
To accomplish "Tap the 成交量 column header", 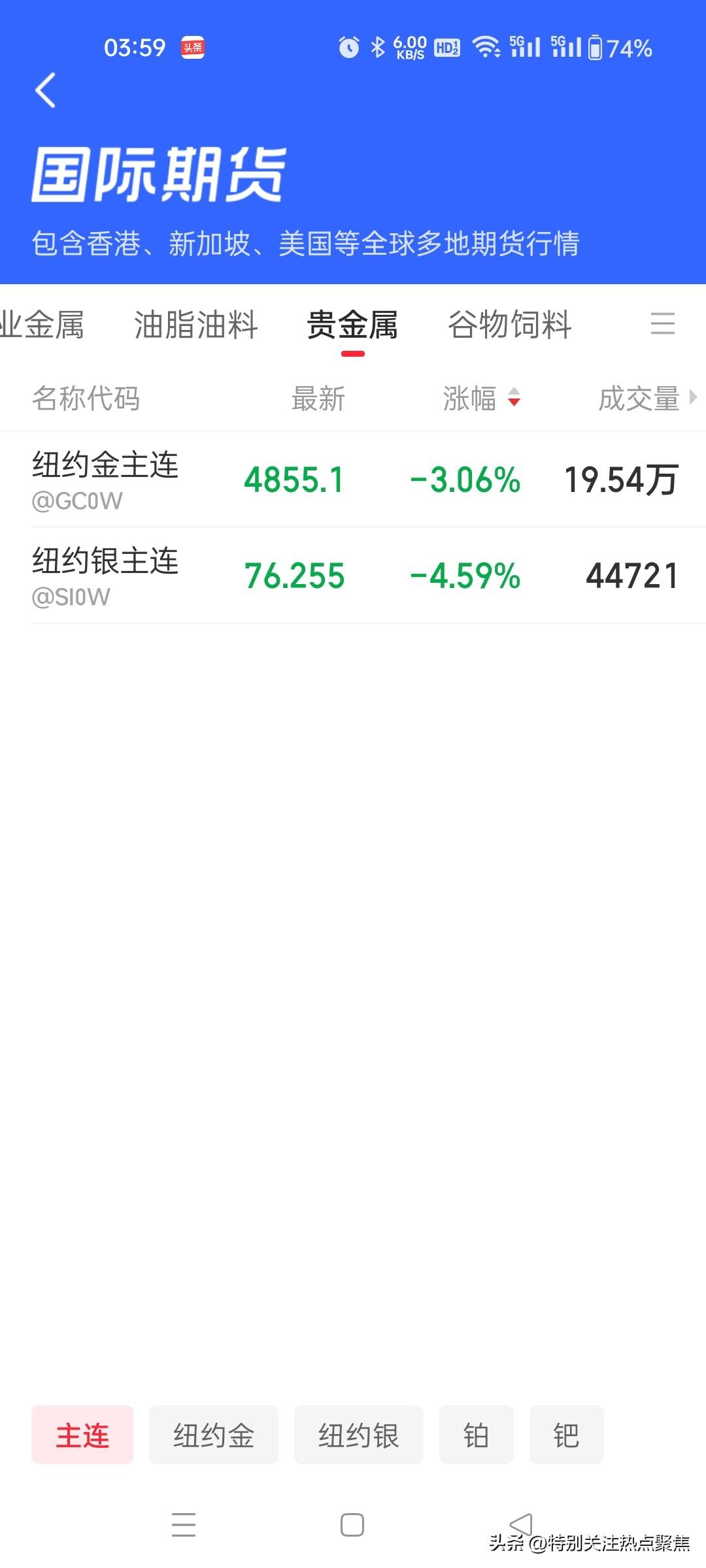I will tap(644, 399).
